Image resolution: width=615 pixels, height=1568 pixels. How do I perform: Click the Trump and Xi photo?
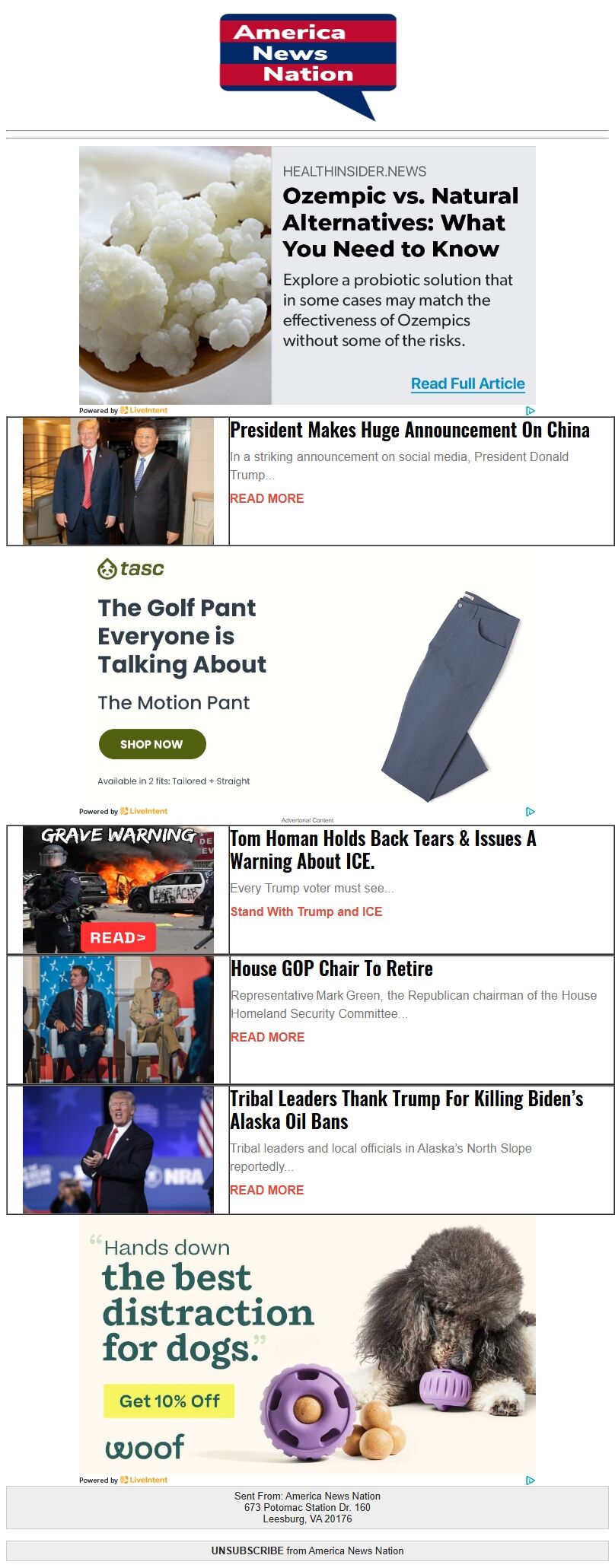(x=117, y=479)
